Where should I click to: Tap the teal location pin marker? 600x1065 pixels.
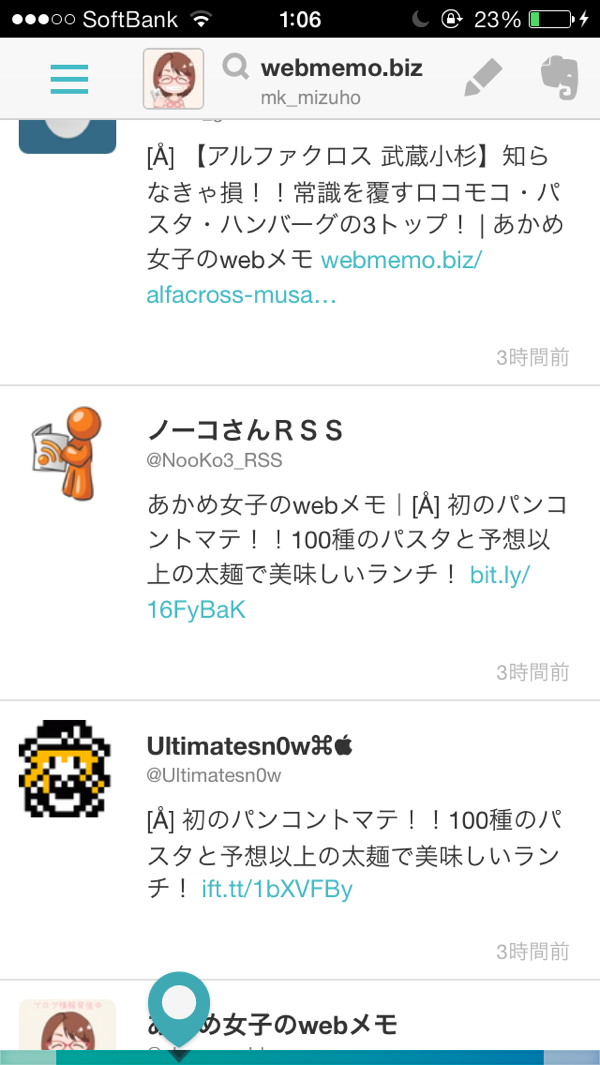[x=179, y=1009]
